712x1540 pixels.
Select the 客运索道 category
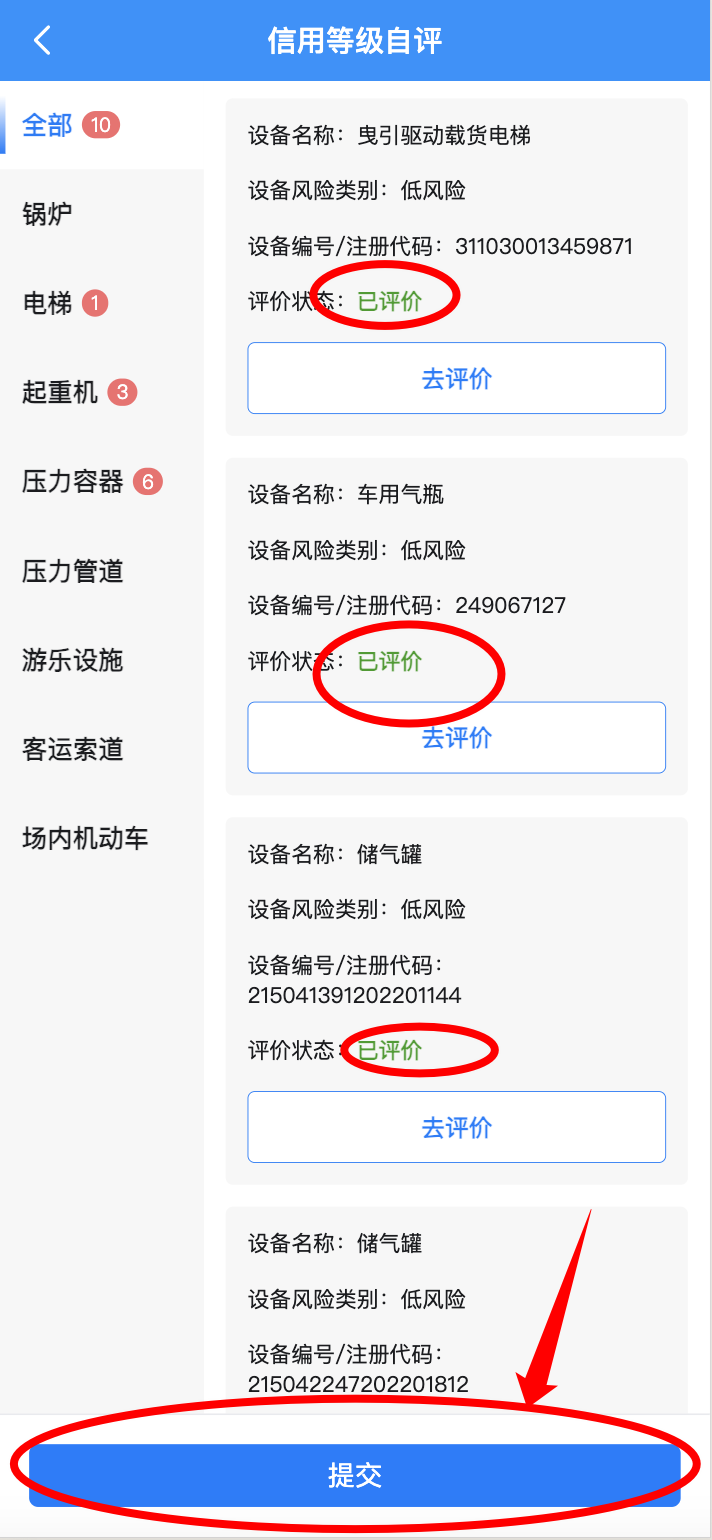73,749
